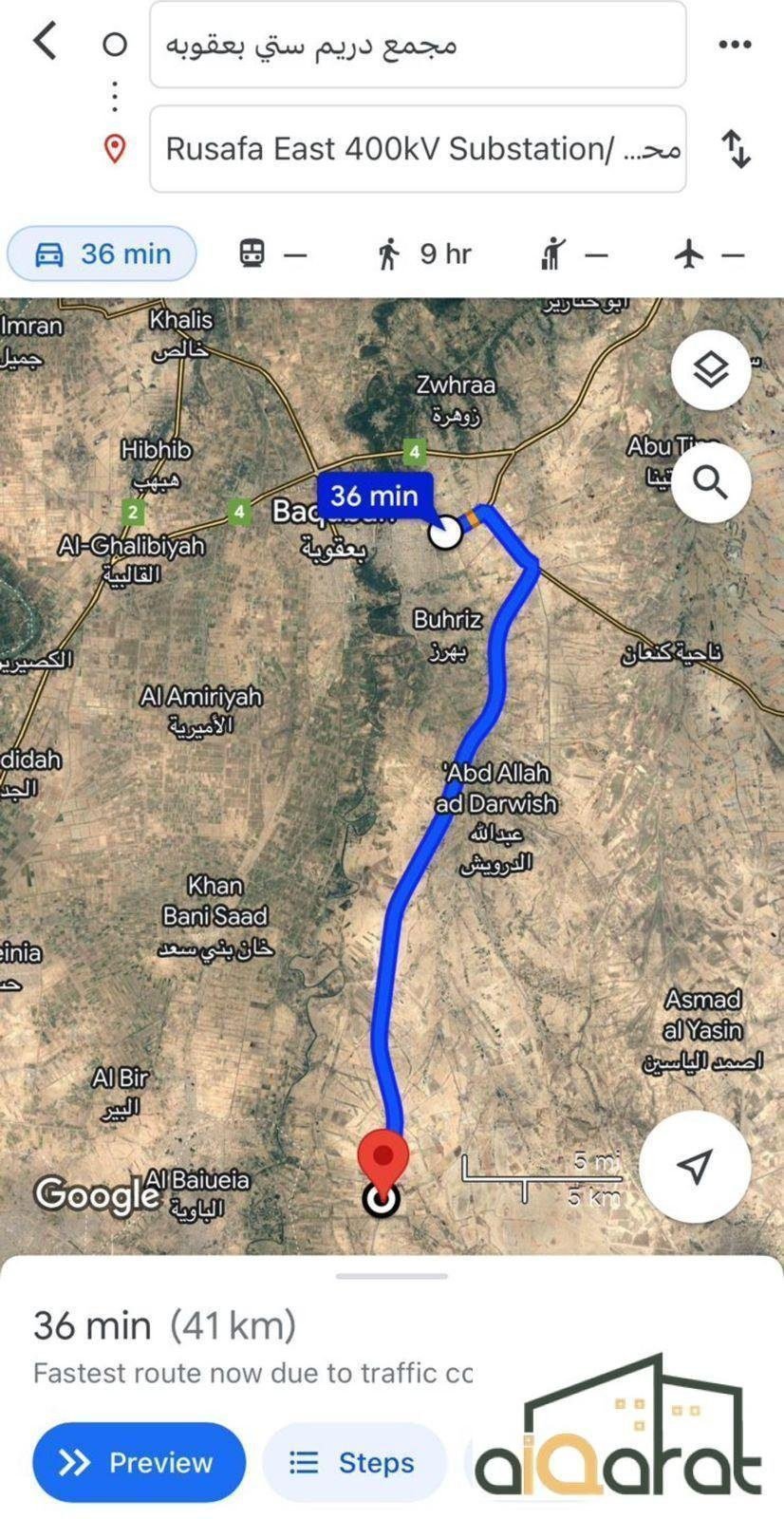The image size is (784, 1519).
Task: Switch to ride-hailing travel mode
Action: pyautogui.click(x=572, y=253)
